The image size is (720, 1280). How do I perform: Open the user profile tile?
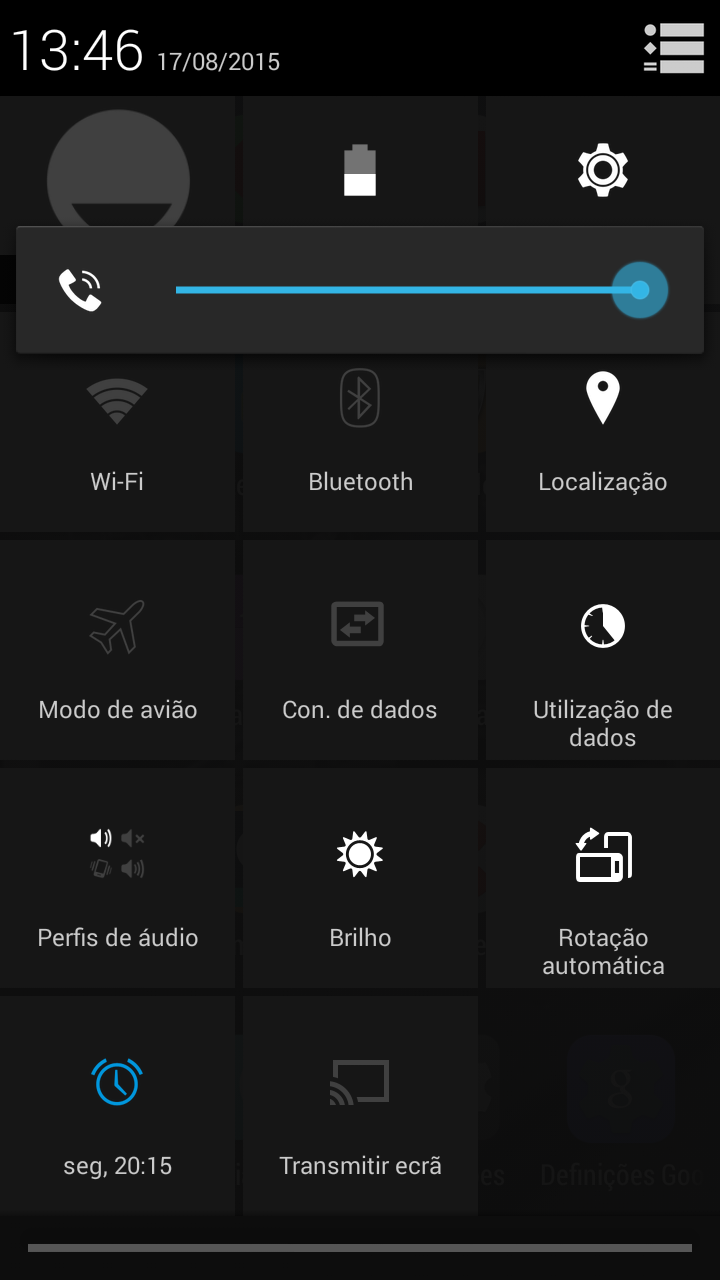point(118,165)
